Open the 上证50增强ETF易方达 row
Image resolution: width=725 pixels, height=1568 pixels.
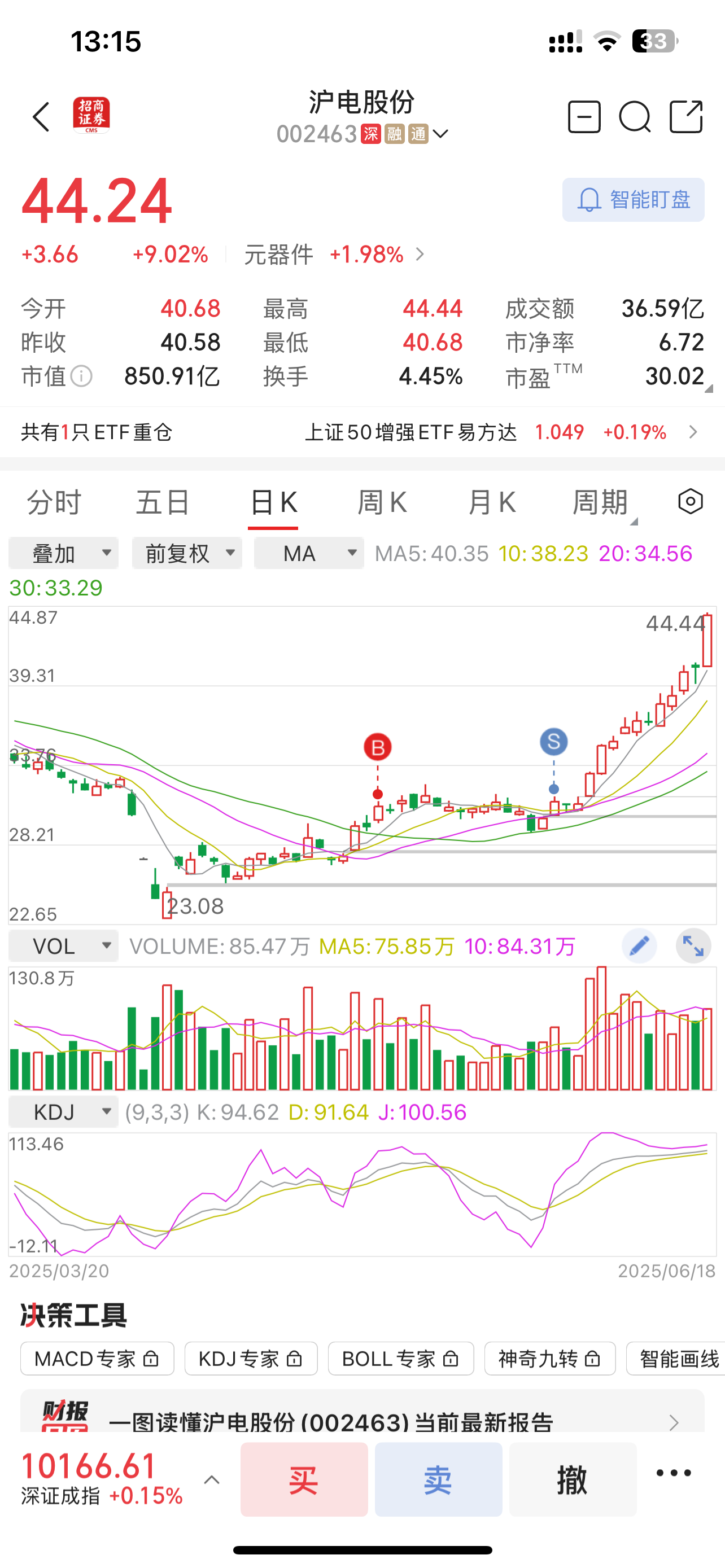(x=501, y=432)
